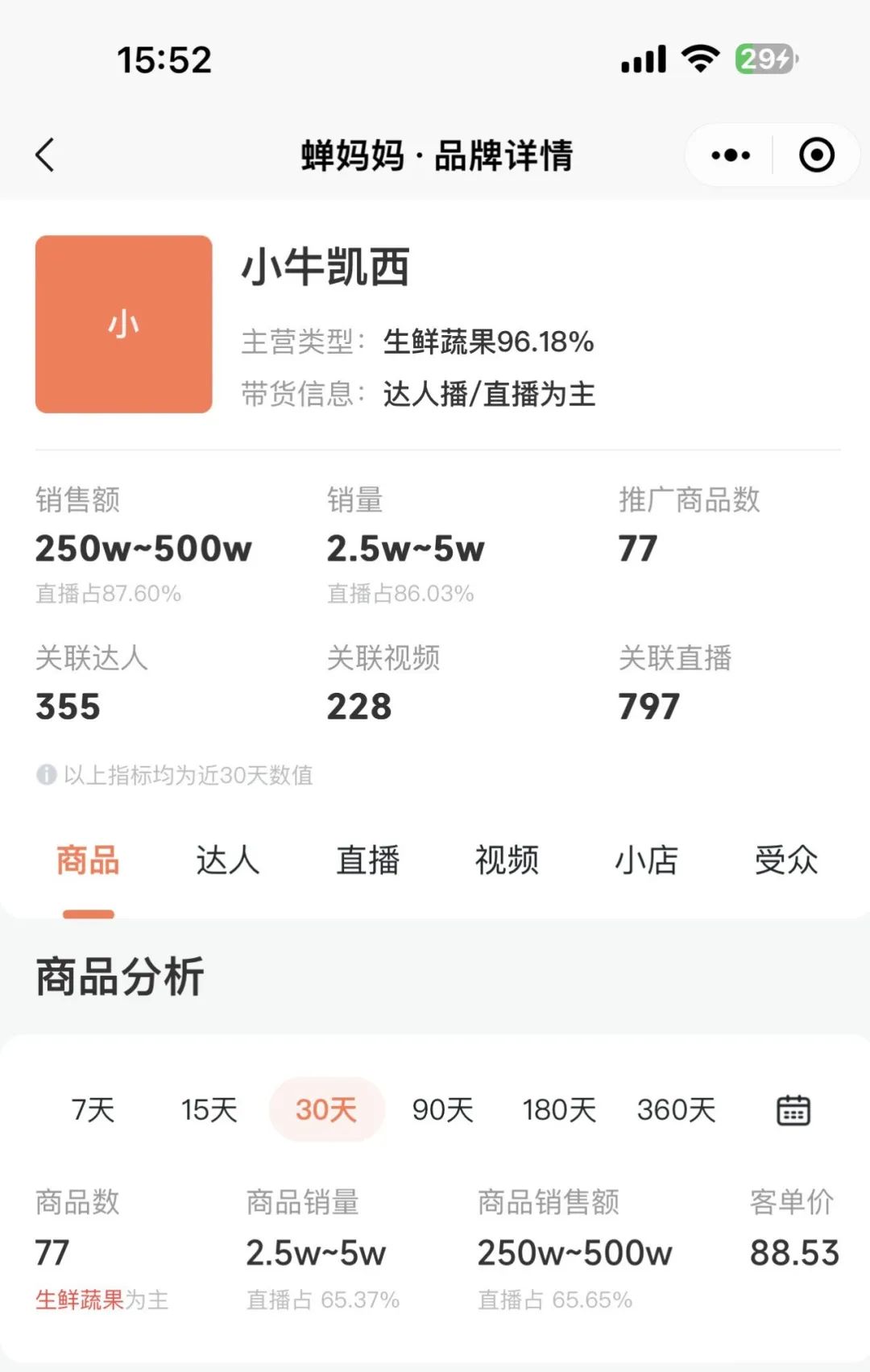The height and width of the screenshot is (1372, 870).
Task: View the 受众 tab
Action: [785, 860]
